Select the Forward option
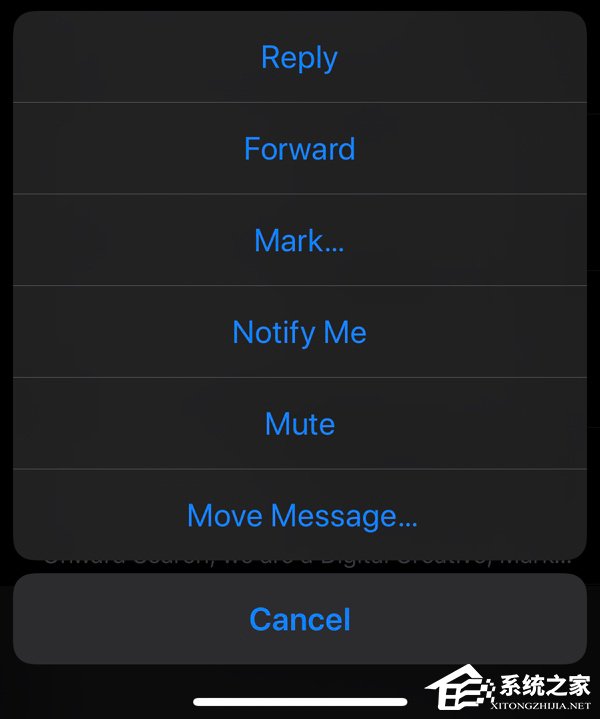The image size is (600, 719). click(x=299, y=149)
